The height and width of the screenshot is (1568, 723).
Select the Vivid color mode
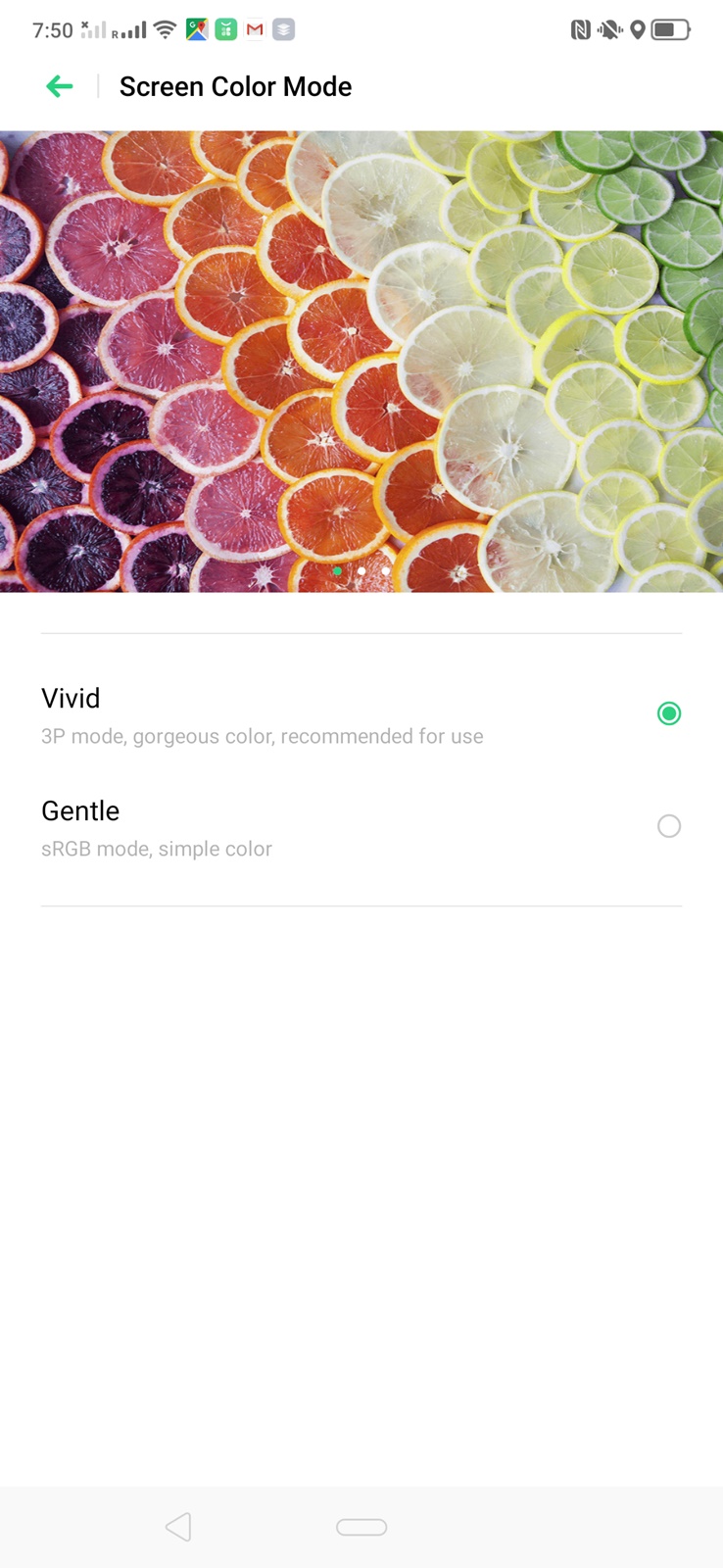click(668, 713)
